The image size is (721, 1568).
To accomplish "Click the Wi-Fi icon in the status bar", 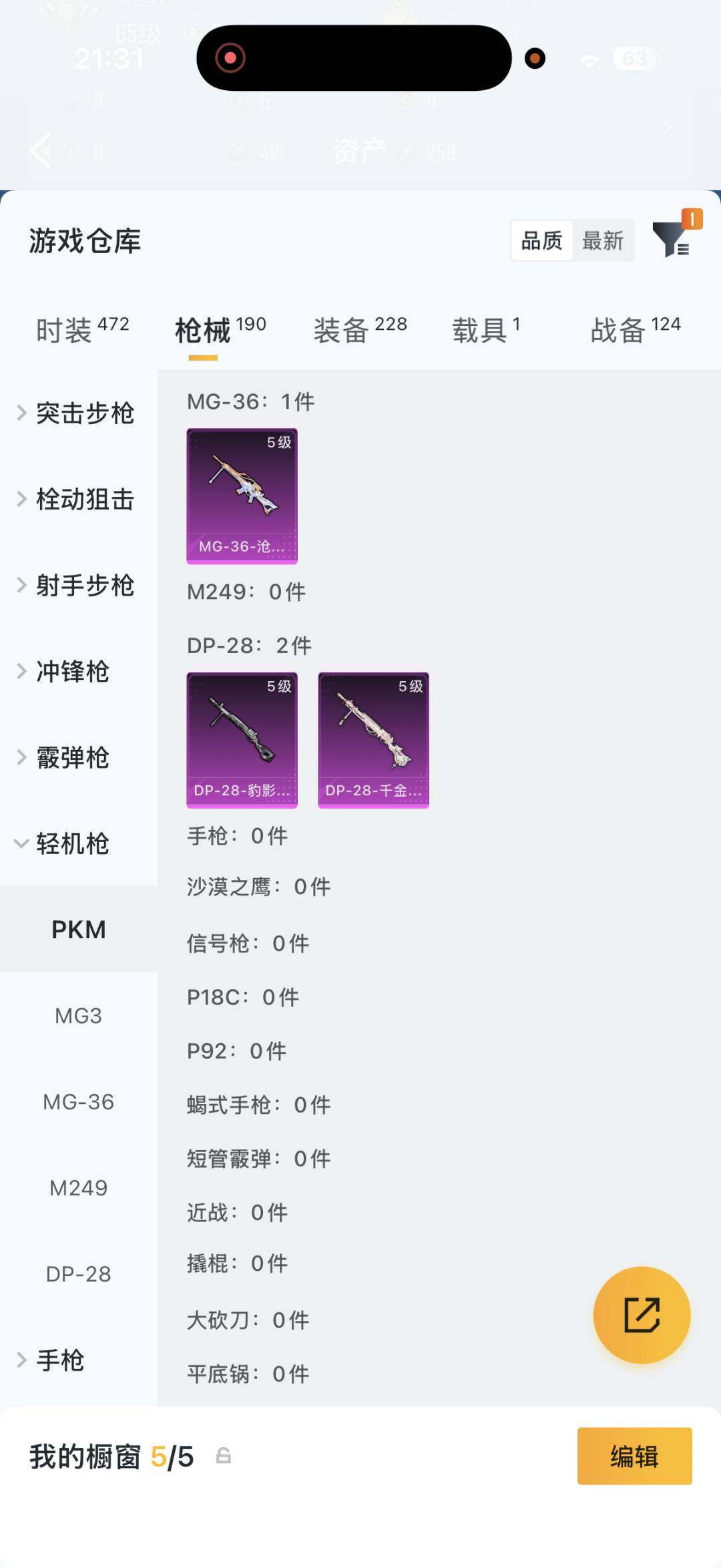I will [587, 60].
